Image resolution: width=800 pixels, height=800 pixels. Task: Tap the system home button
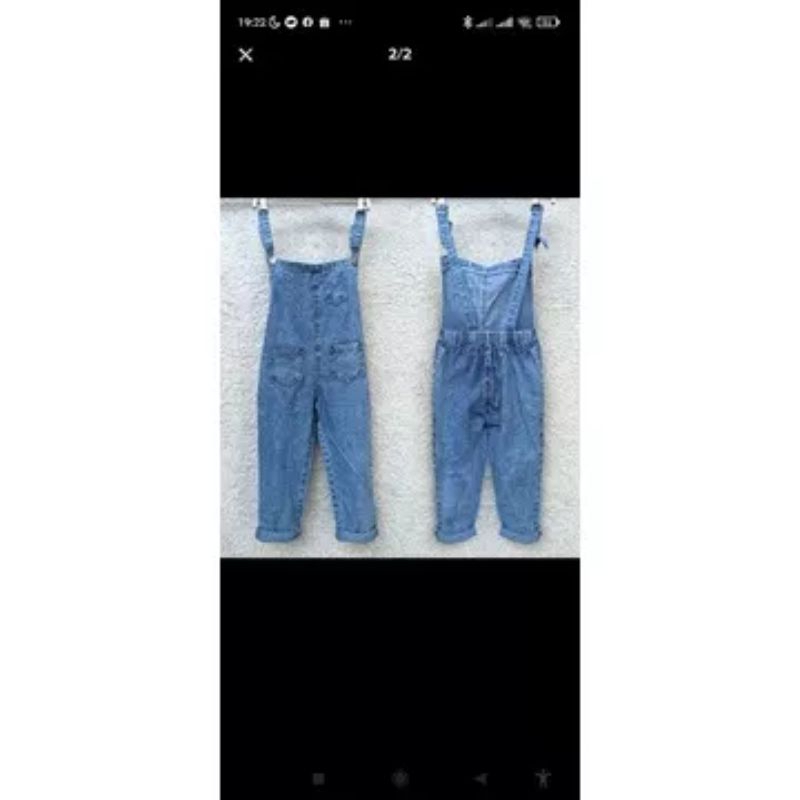400,777
